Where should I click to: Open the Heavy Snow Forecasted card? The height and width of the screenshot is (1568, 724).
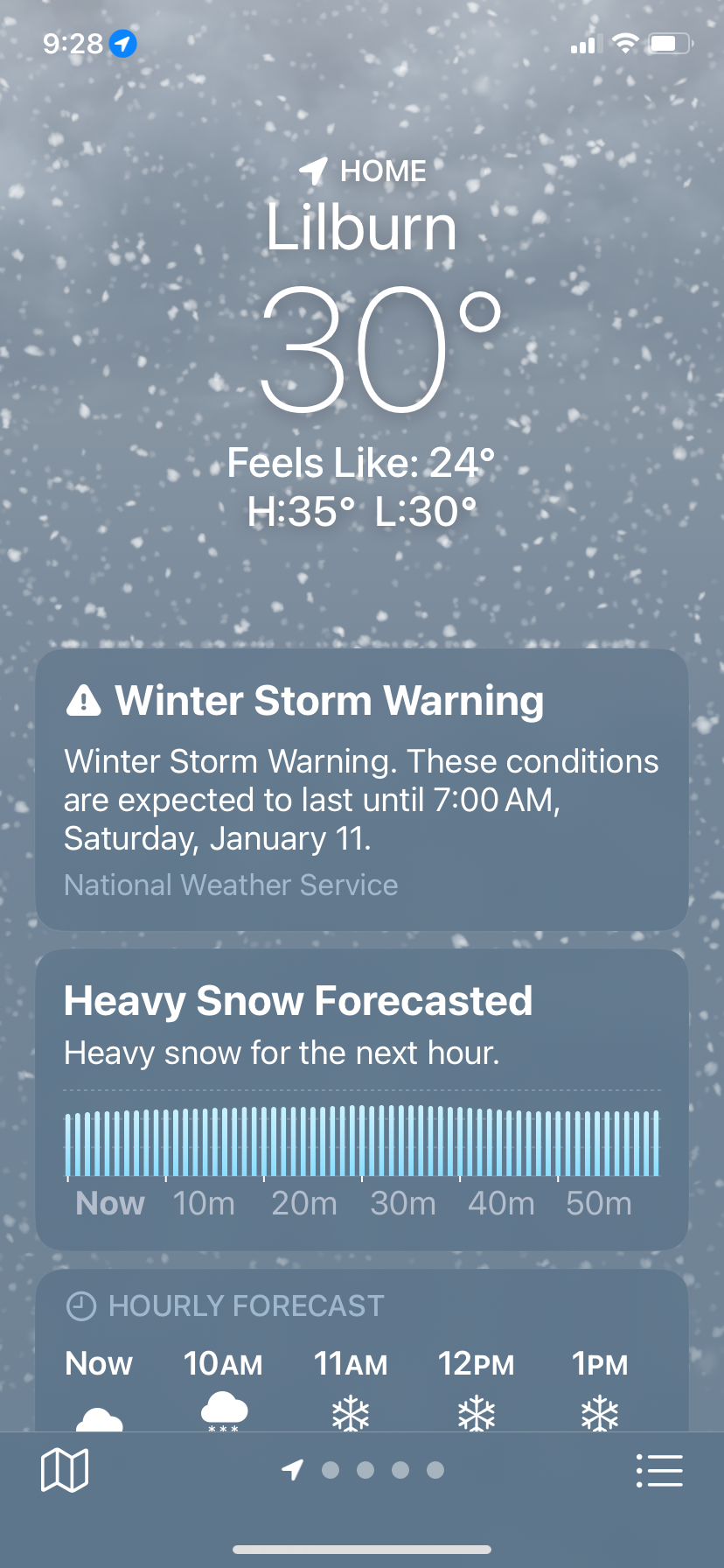(x=361, y=1098)
